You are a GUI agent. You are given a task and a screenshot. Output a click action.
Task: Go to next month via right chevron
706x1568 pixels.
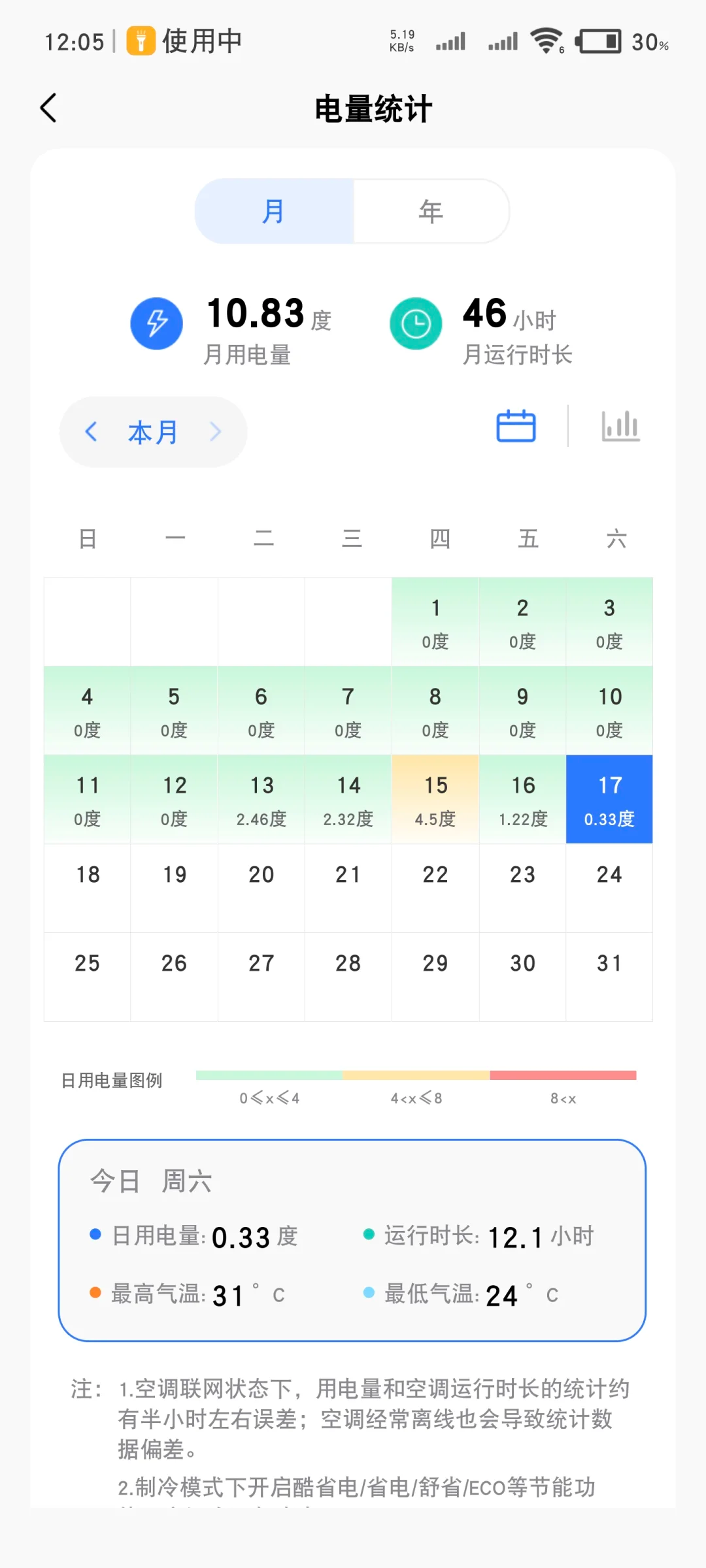[x=215, y=431]
